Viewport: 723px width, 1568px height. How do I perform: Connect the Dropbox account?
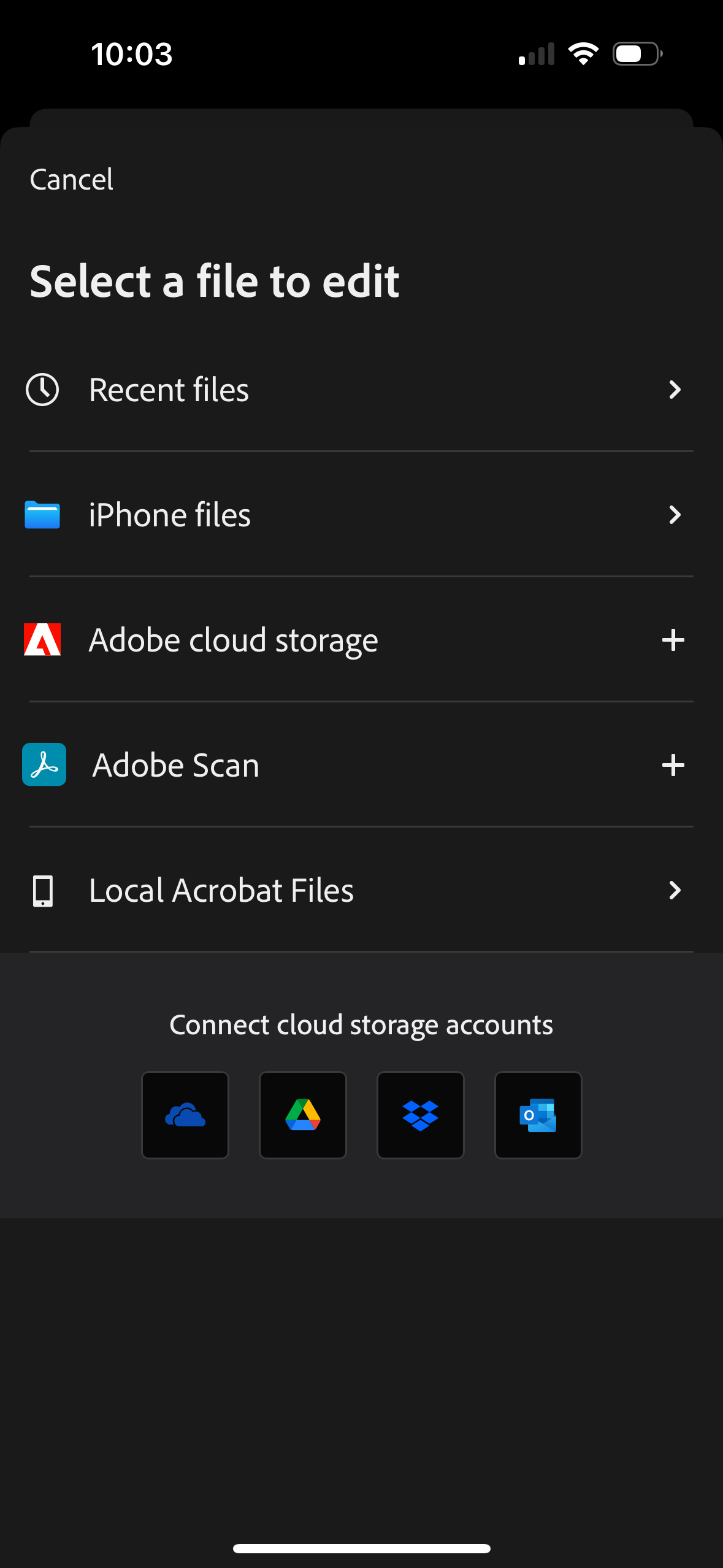pyautogui.click(x=420, y=1115)
